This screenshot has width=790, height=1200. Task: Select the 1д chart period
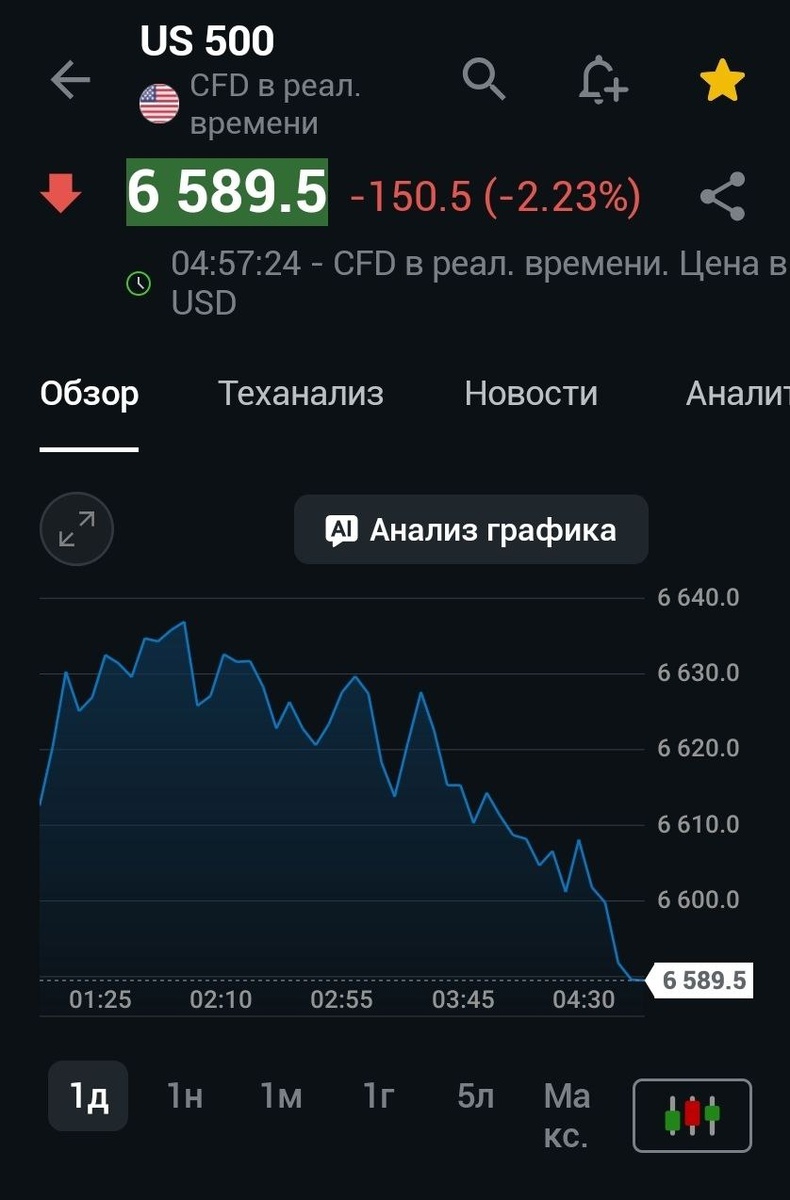click(89, 1096)
